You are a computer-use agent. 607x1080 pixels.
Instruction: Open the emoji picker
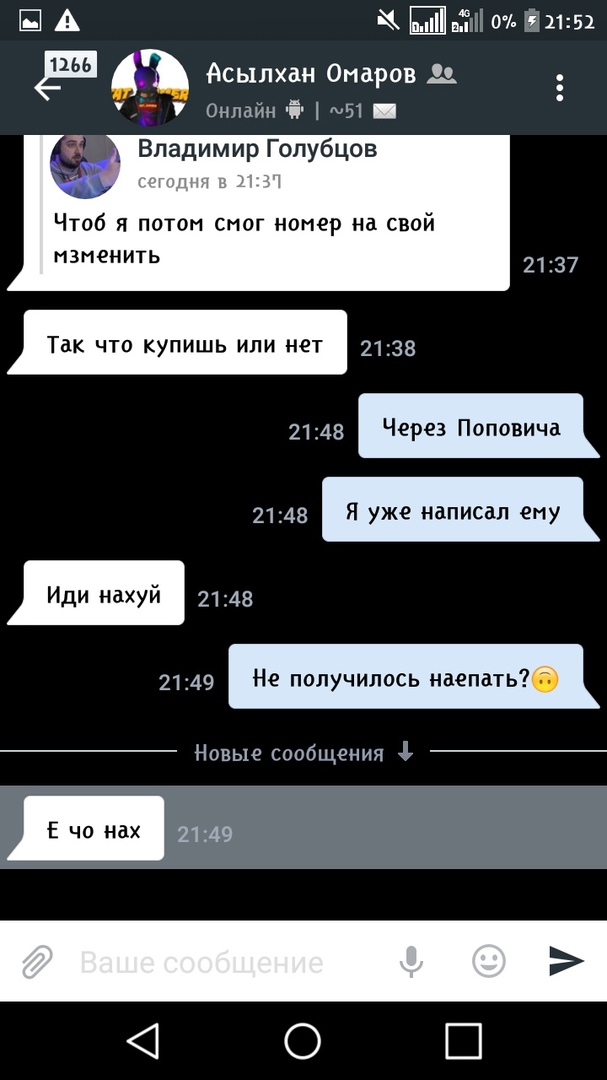pos(488,962)
